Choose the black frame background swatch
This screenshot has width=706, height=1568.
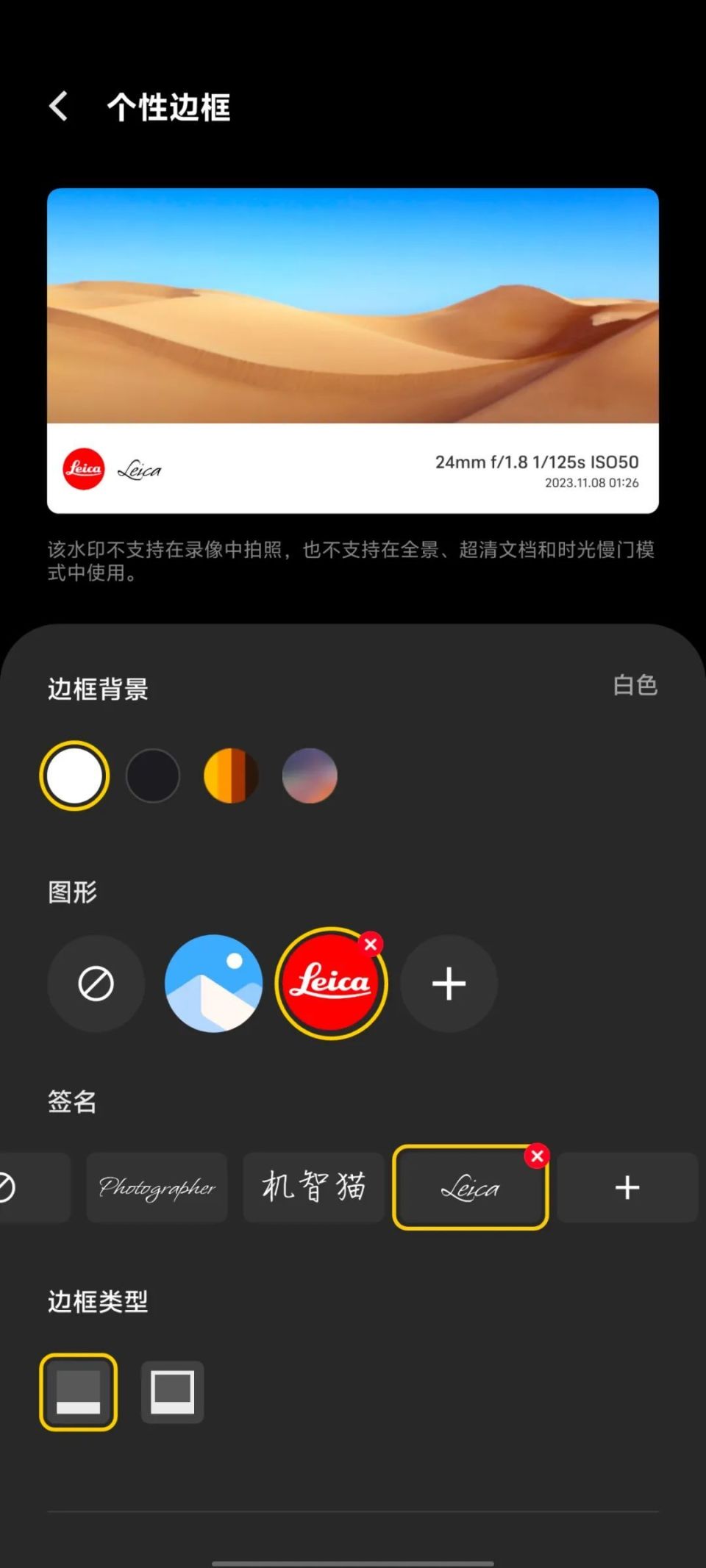pyautogui.click(x=153, y=775)
